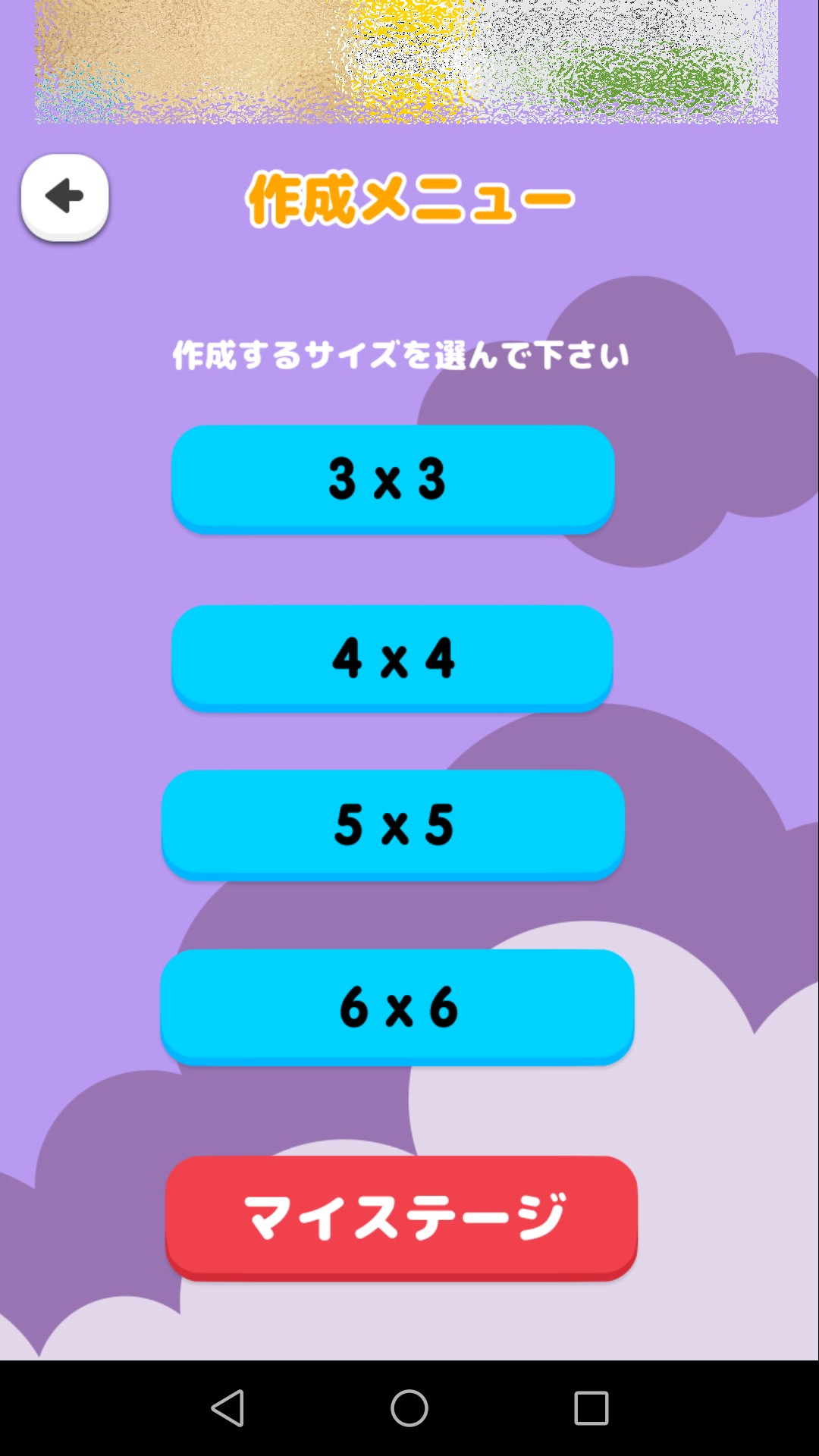
Task: Choose the 4 x 4 size
Action: point(392,657)
